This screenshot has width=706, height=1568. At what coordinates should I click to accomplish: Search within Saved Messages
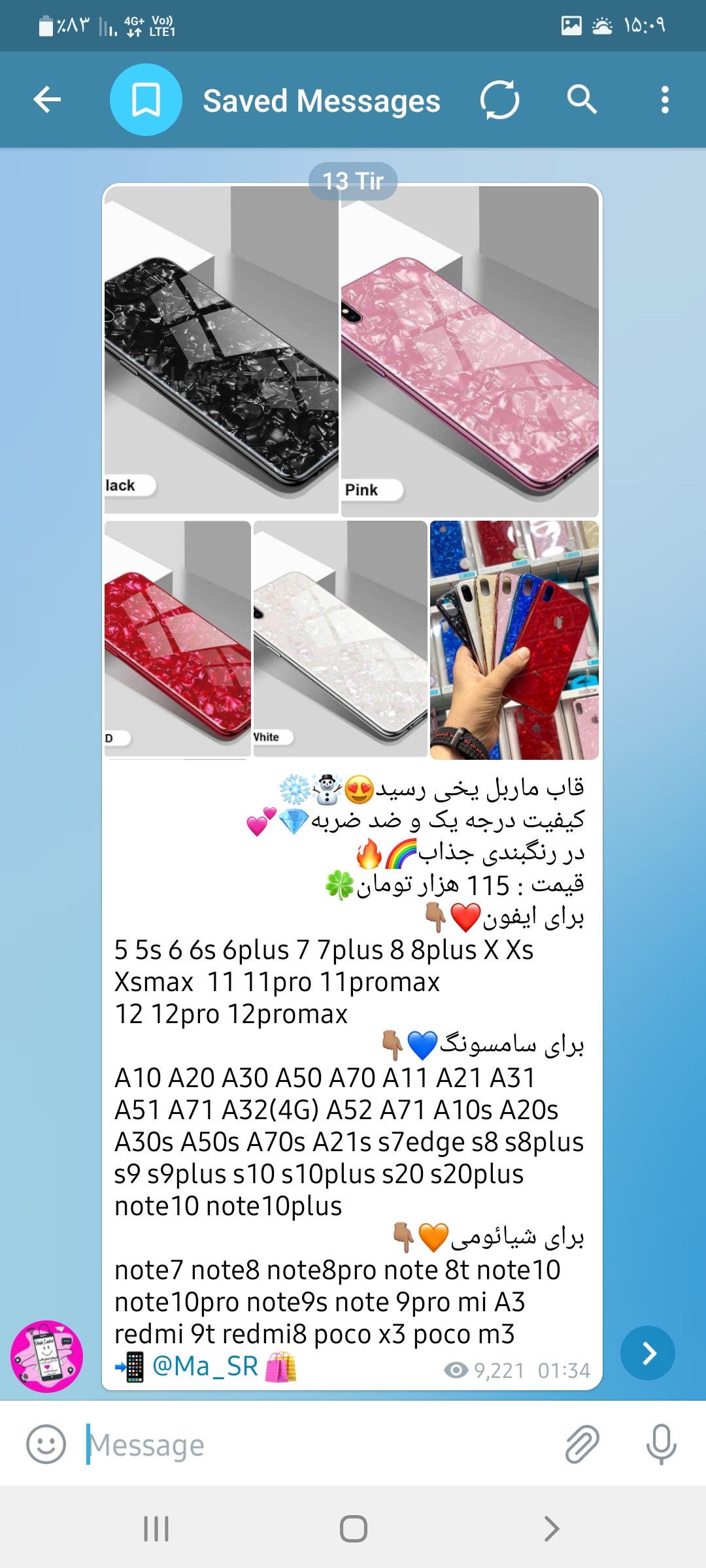[x=582, y=100]
